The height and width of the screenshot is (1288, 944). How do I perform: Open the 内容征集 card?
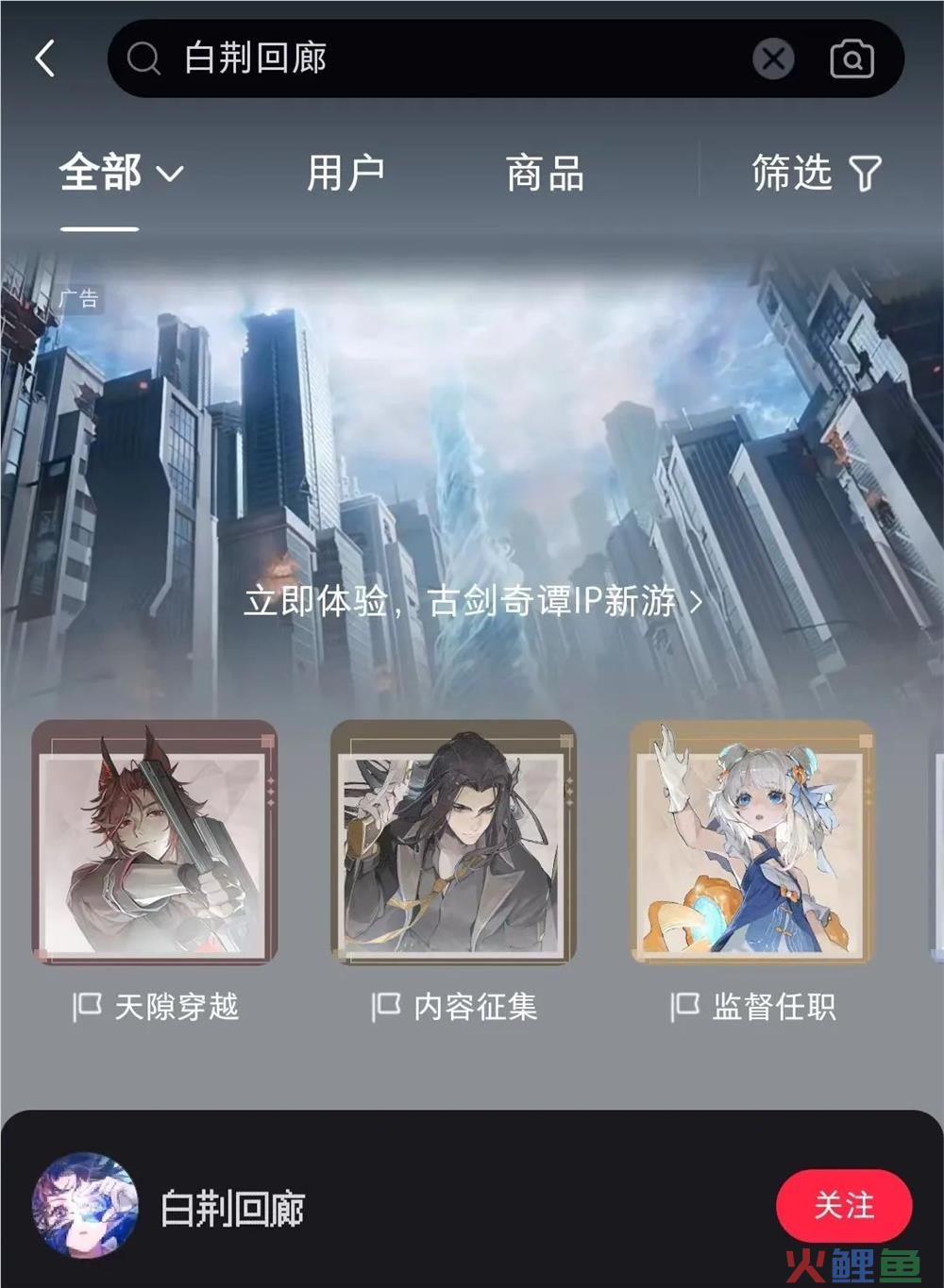[x=453, y=843]
